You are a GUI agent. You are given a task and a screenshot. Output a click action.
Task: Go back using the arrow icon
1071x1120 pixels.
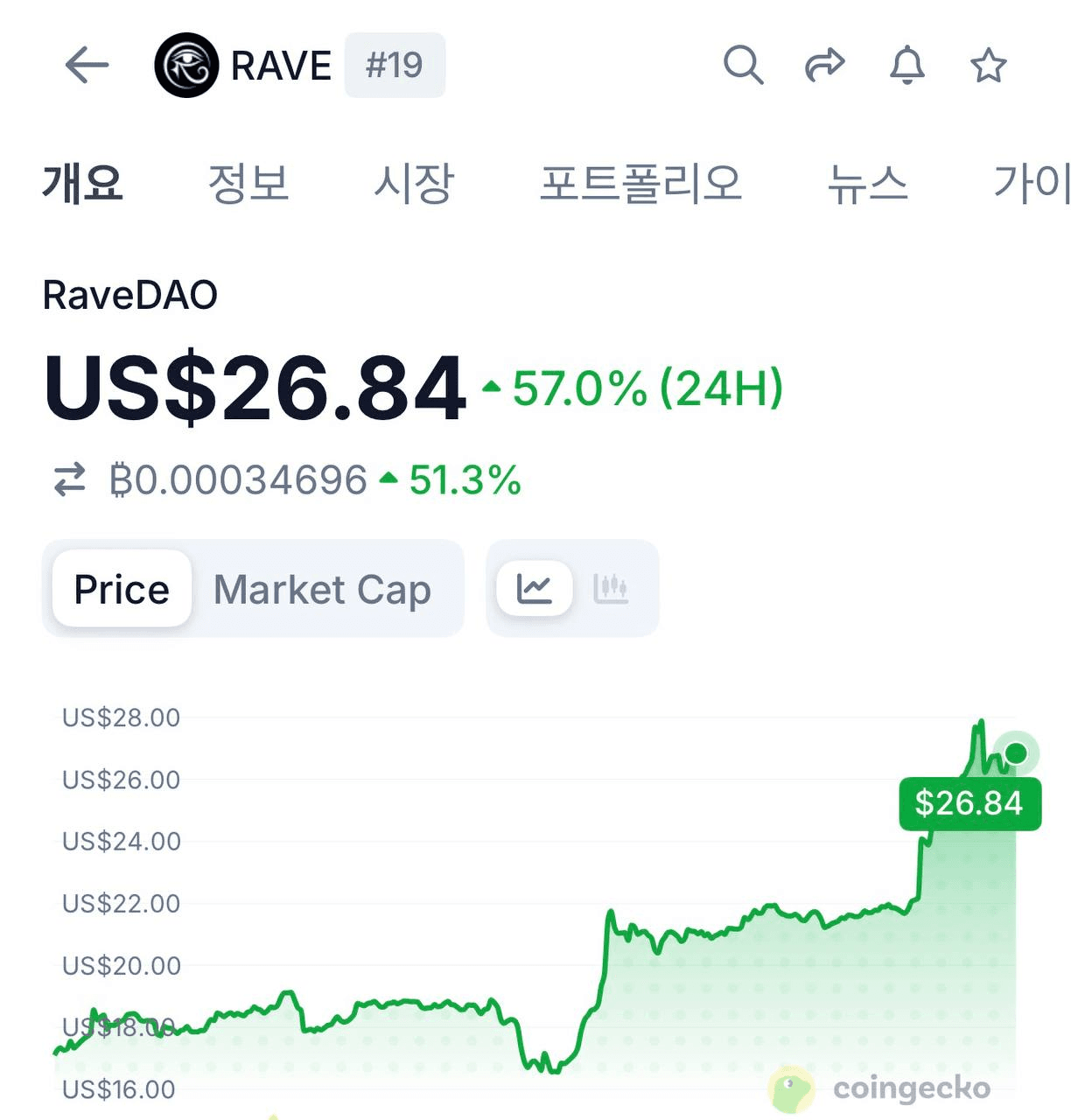click(x=87, y=66)
